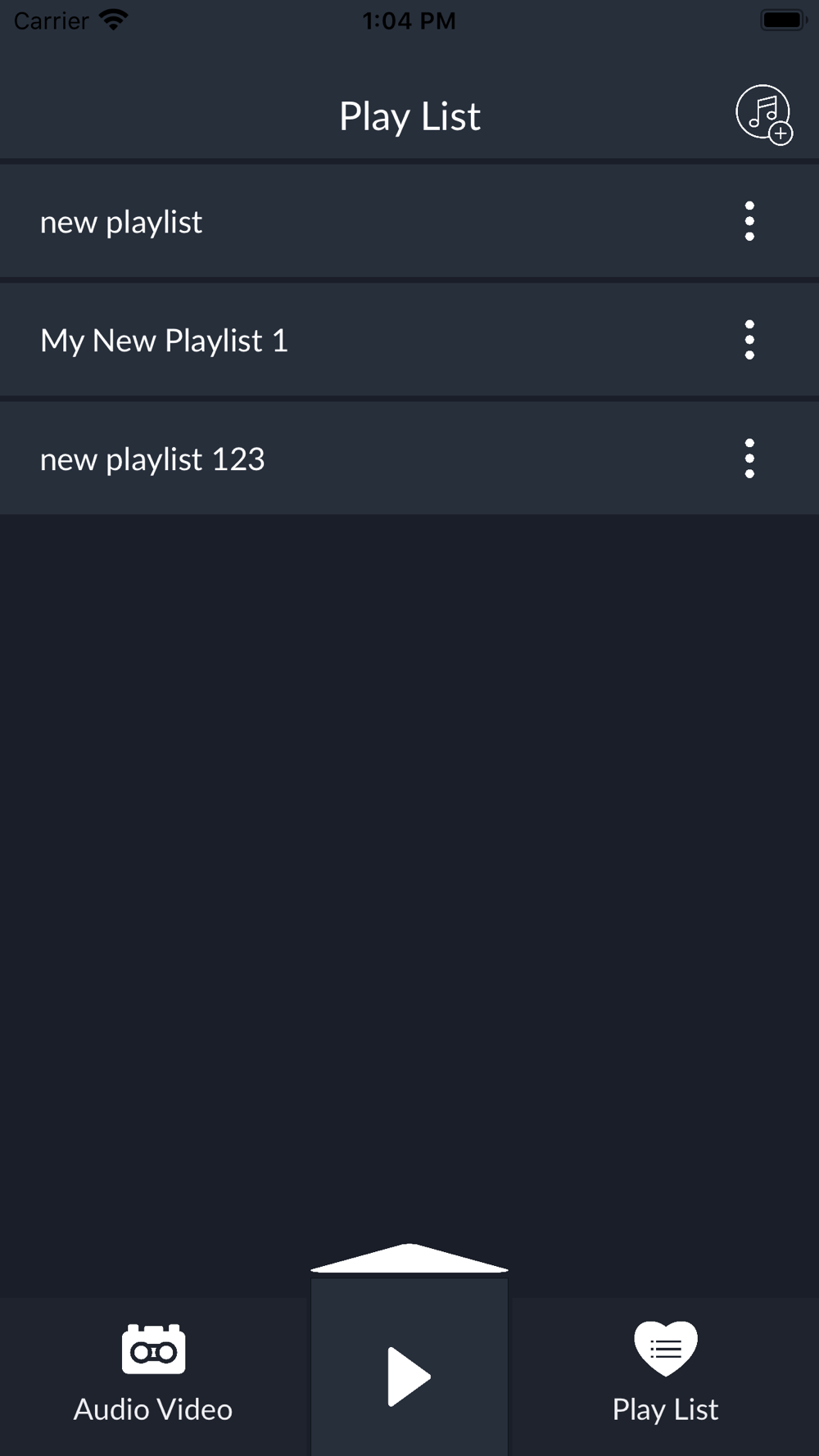The image size is (819, 1456).
Task: Open the 'new playlist' row
Action: tap(328, 222)
